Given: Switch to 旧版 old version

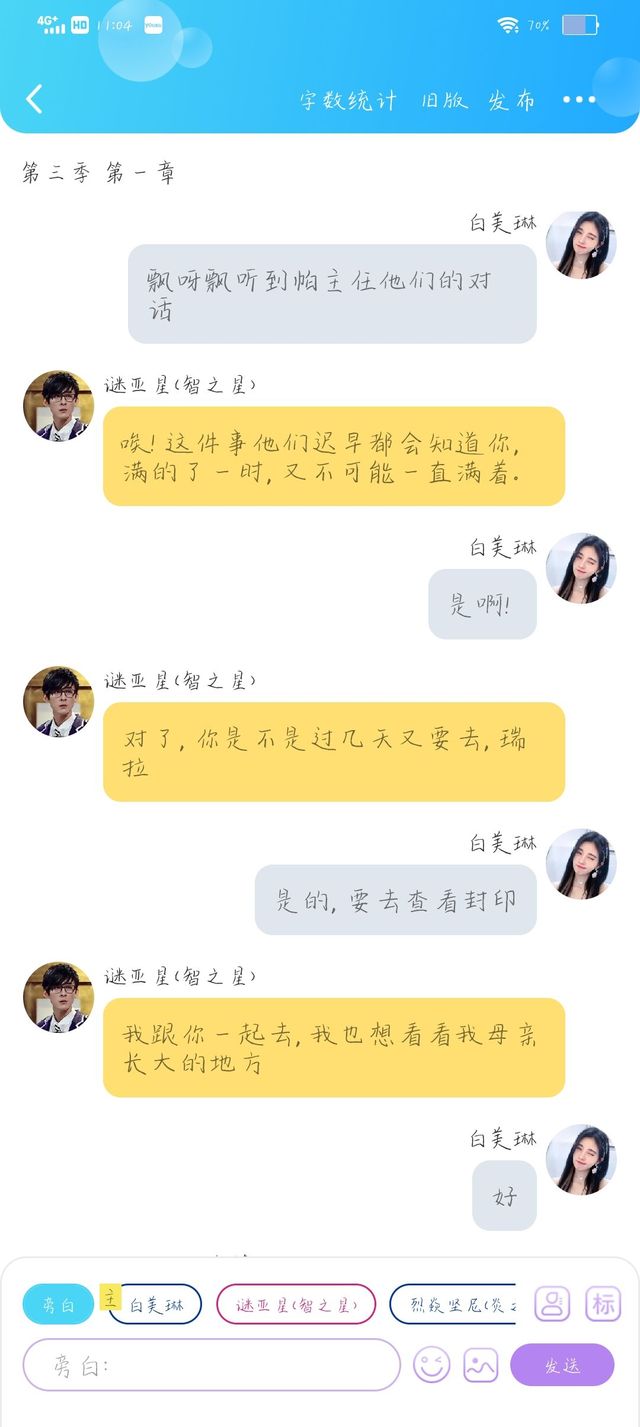Looking at the screenshot, I should (444, 101).
